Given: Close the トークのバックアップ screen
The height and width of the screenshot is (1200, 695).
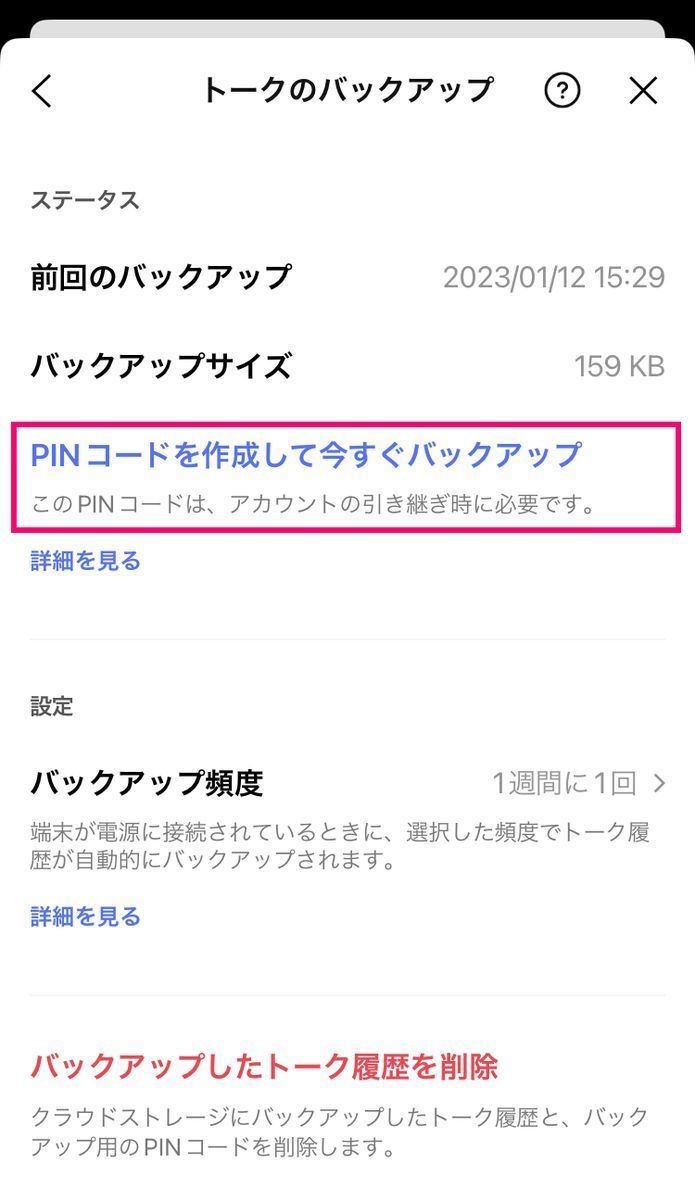Looking at the screenshot, I should click(643, 91).
